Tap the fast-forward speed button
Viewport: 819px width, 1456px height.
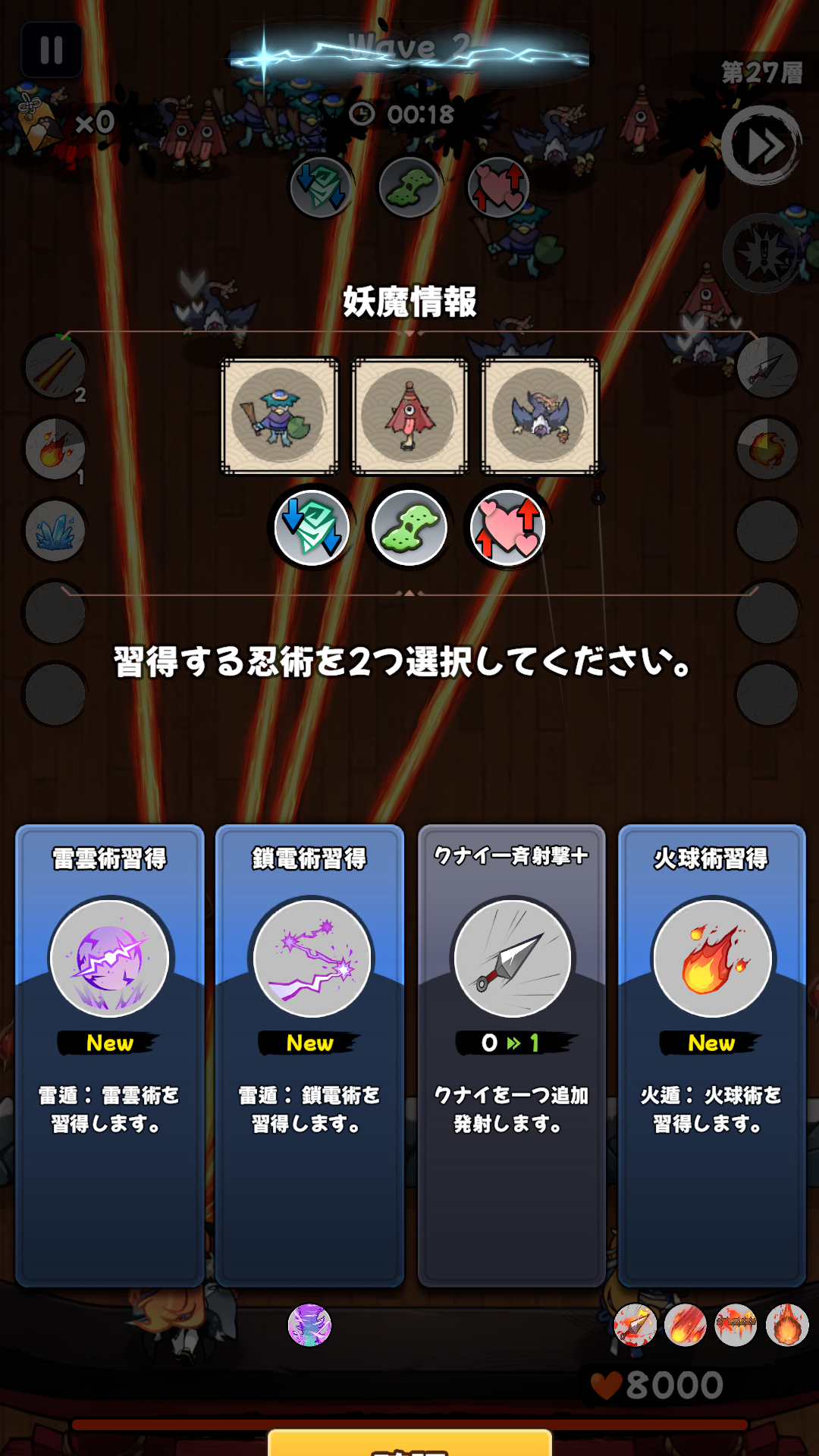point(761,146)
